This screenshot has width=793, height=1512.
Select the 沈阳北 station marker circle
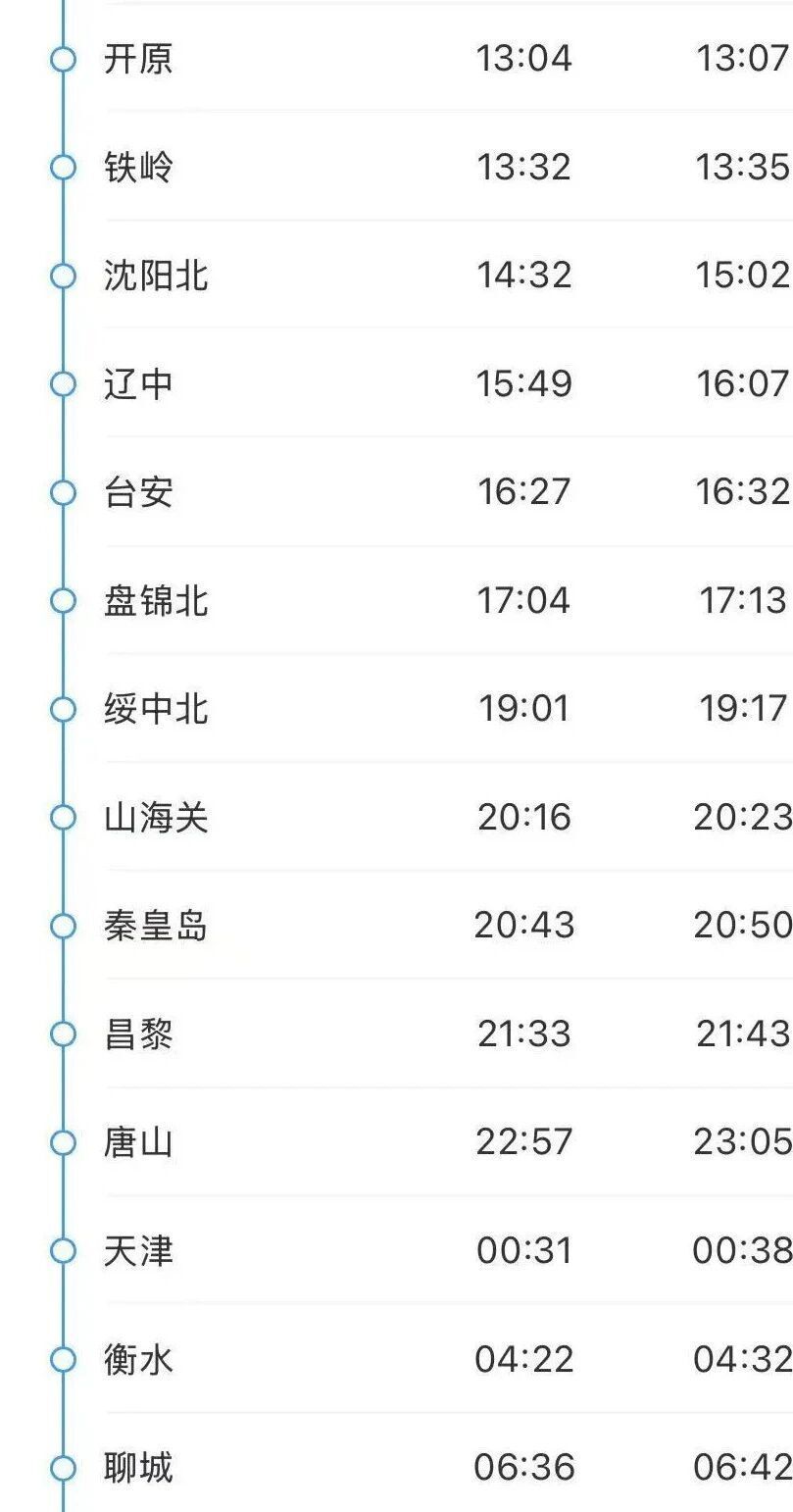pyautogui.click(x=65, y=276)
